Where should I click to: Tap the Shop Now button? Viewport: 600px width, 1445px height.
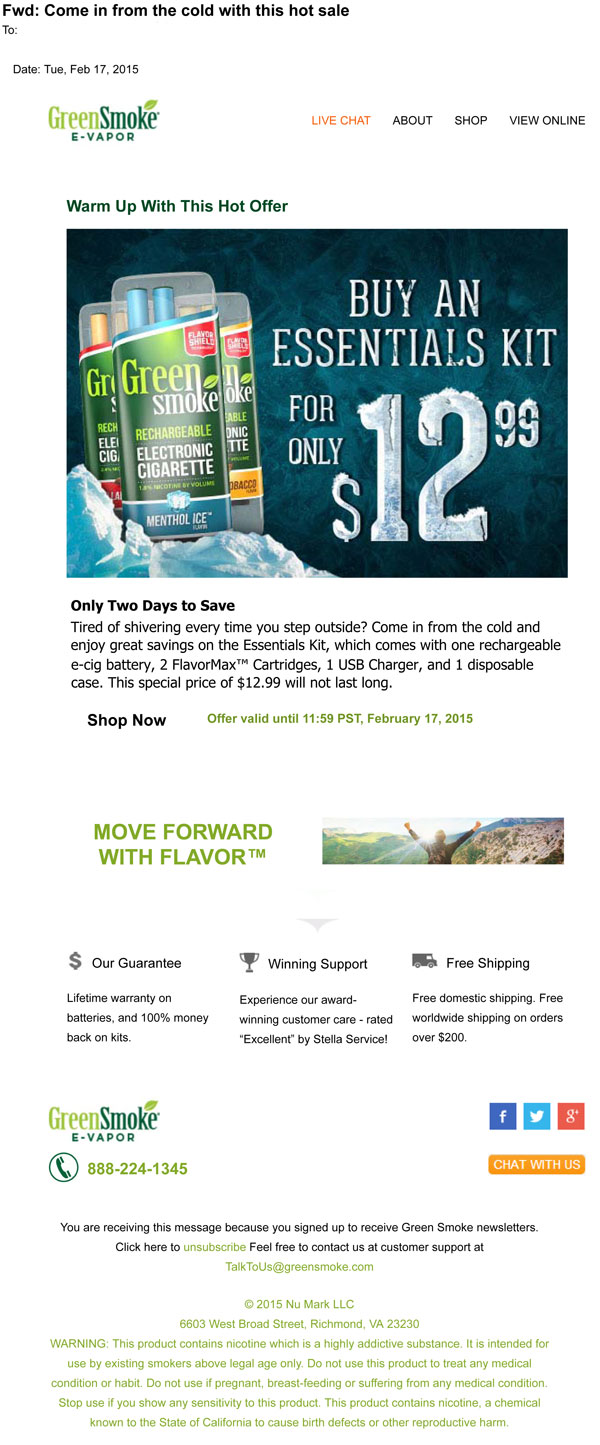pos(126,720)
